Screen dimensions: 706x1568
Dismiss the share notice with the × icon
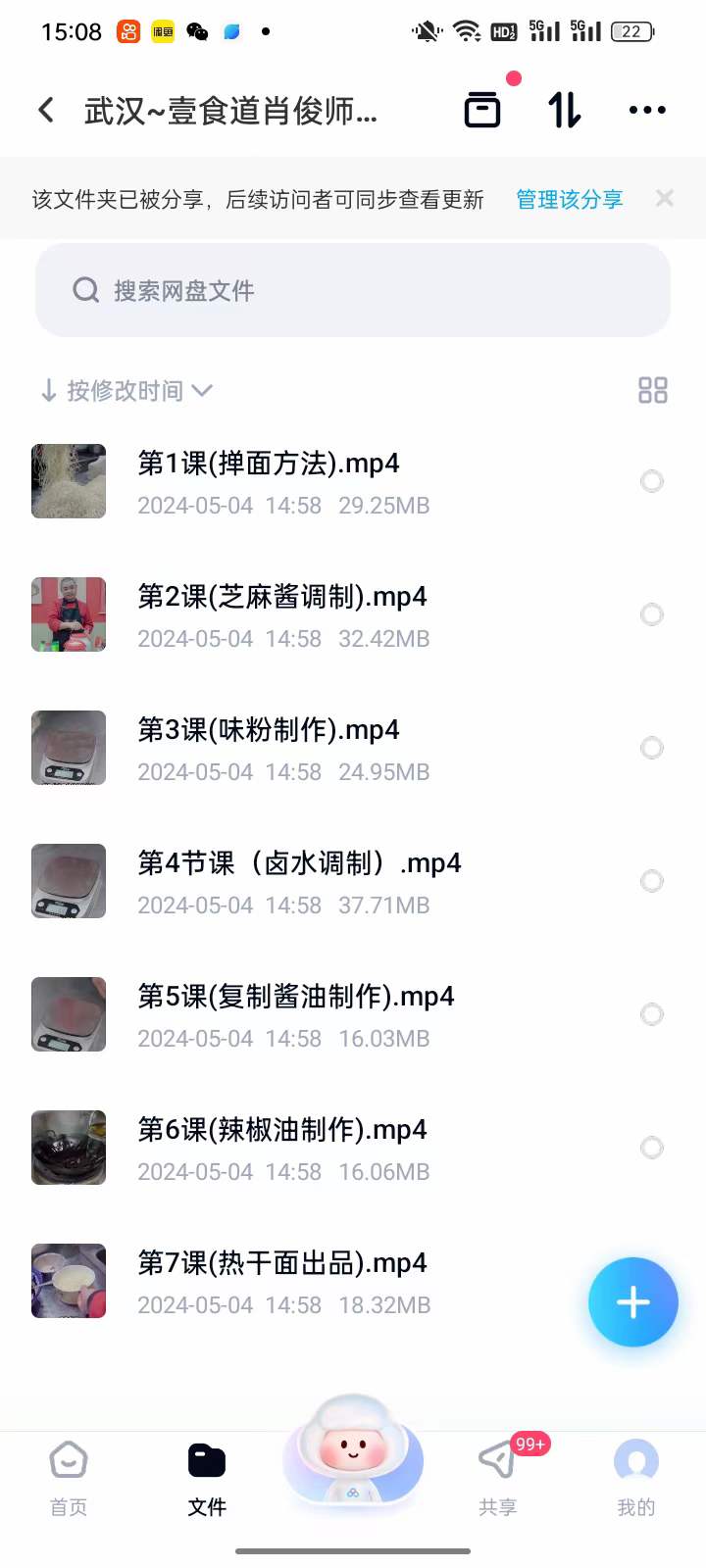click(664, 198)
